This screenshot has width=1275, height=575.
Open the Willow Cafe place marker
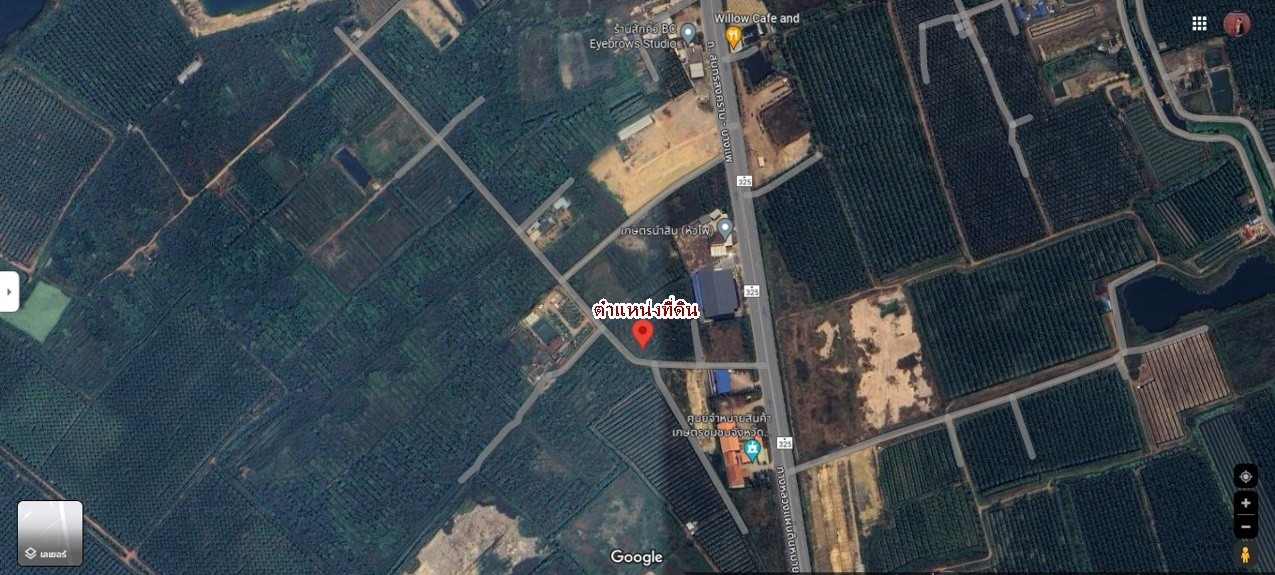coord(733,37)
